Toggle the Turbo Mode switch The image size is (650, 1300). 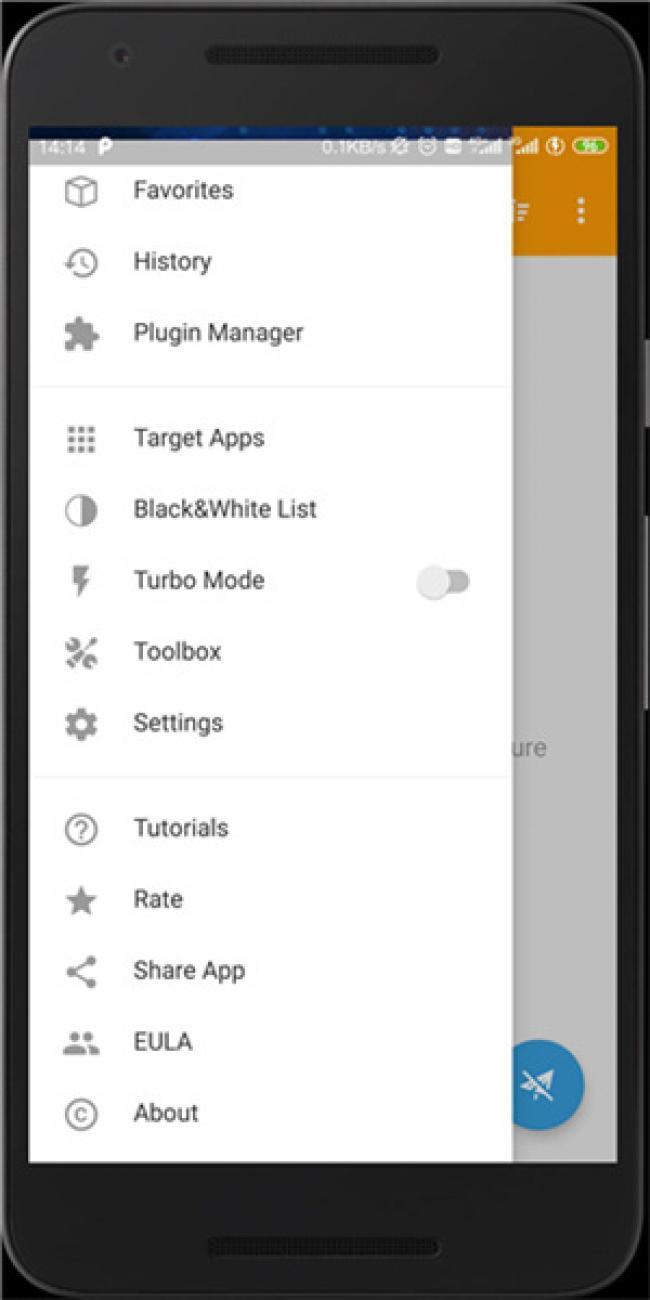[x=443, y=581]
